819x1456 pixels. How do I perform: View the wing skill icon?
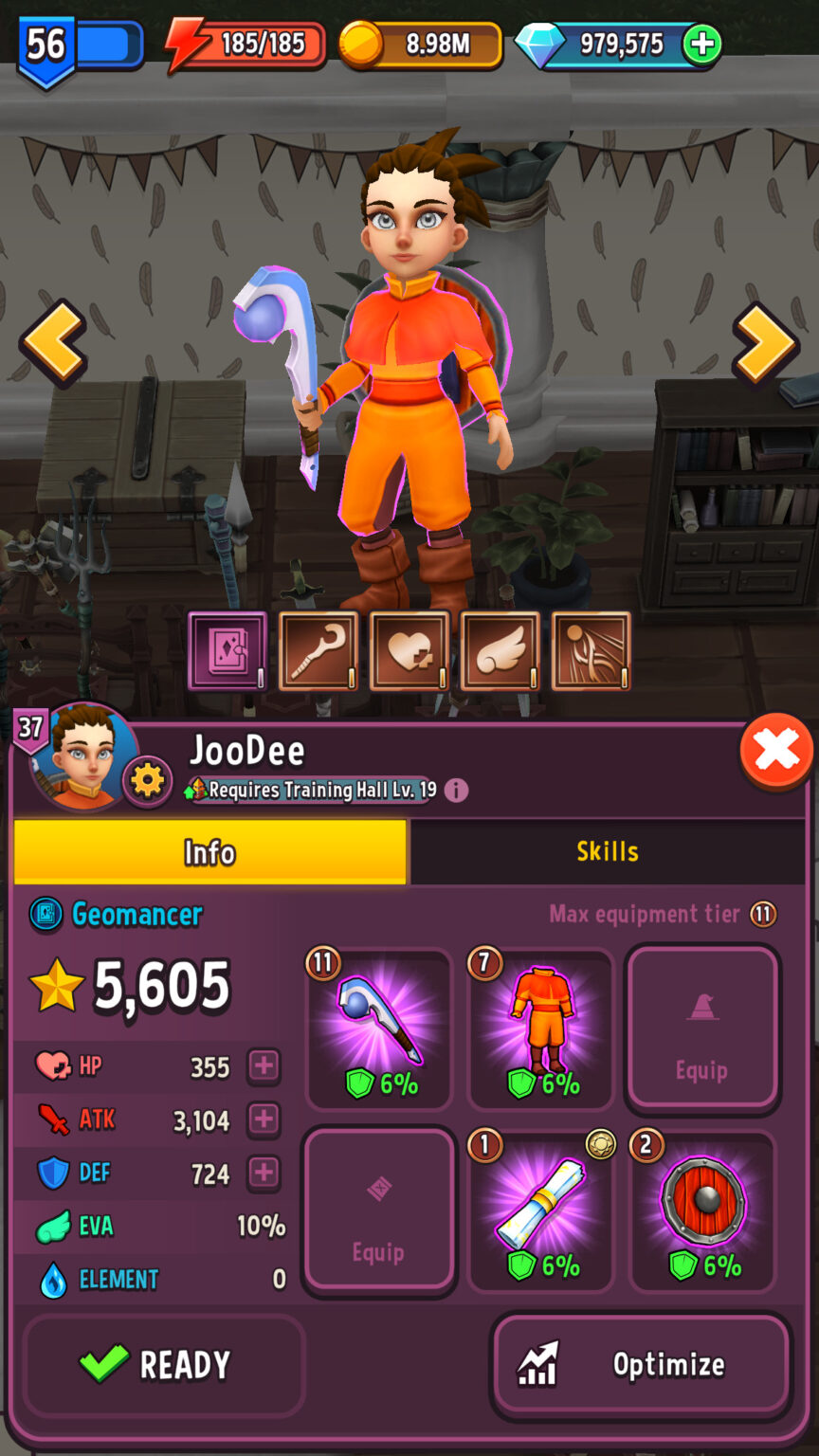(x=500, y=651)
